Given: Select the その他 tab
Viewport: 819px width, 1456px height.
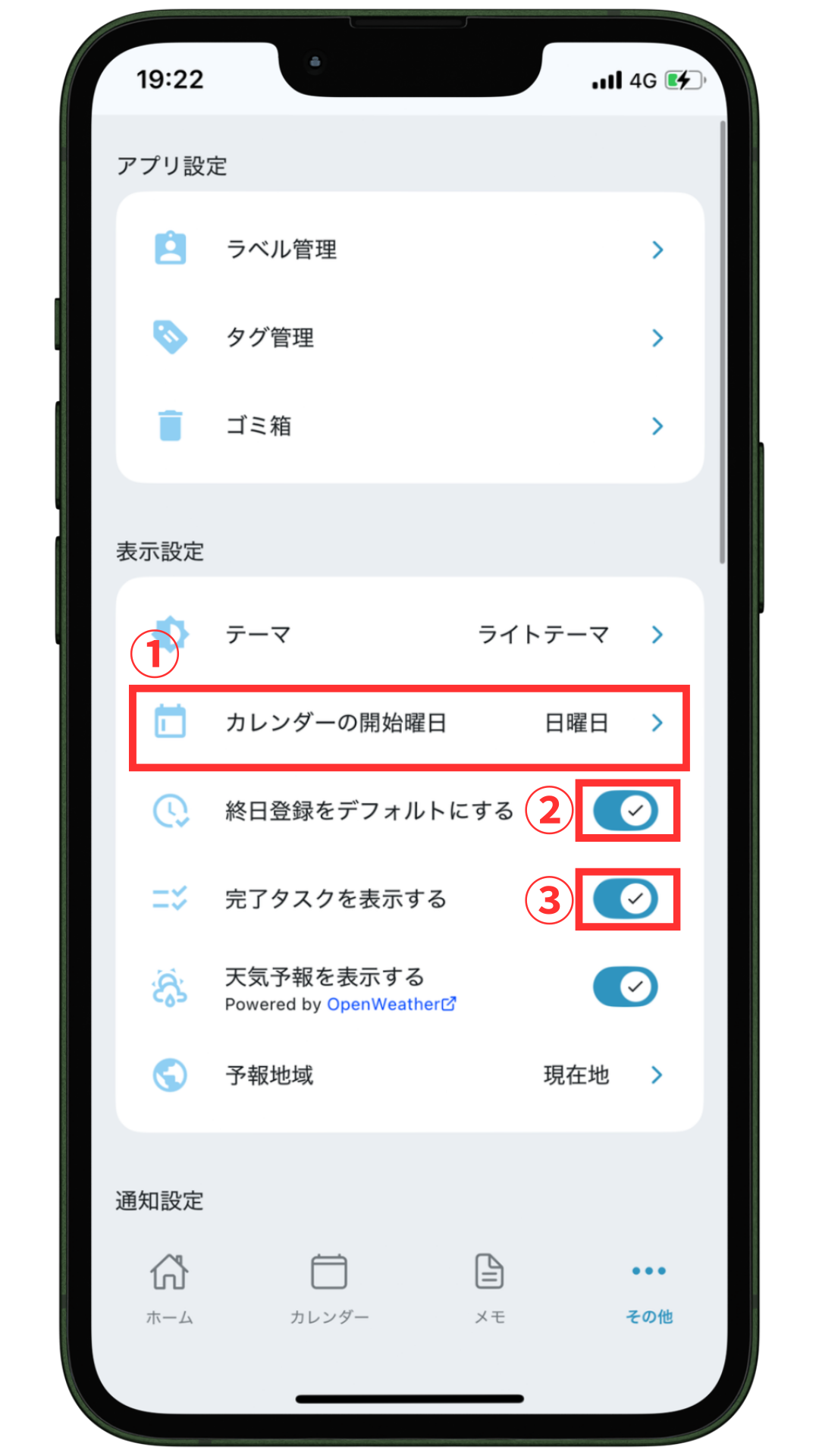Looking at the screenshot, I should pos(649,1287).
